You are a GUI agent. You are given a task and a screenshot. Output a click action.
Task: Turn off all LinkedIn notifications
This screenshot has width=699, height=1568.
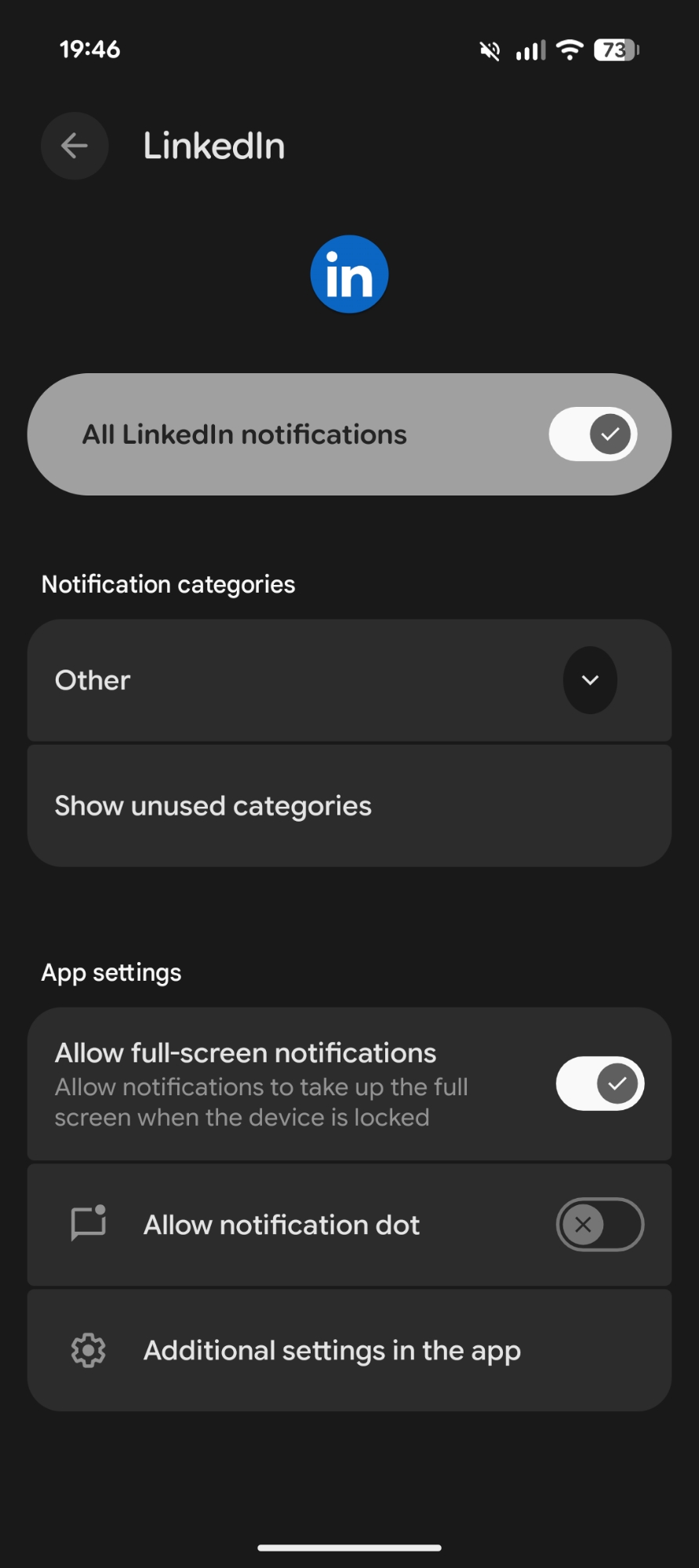pyautogui.click(x=592, y=434)
